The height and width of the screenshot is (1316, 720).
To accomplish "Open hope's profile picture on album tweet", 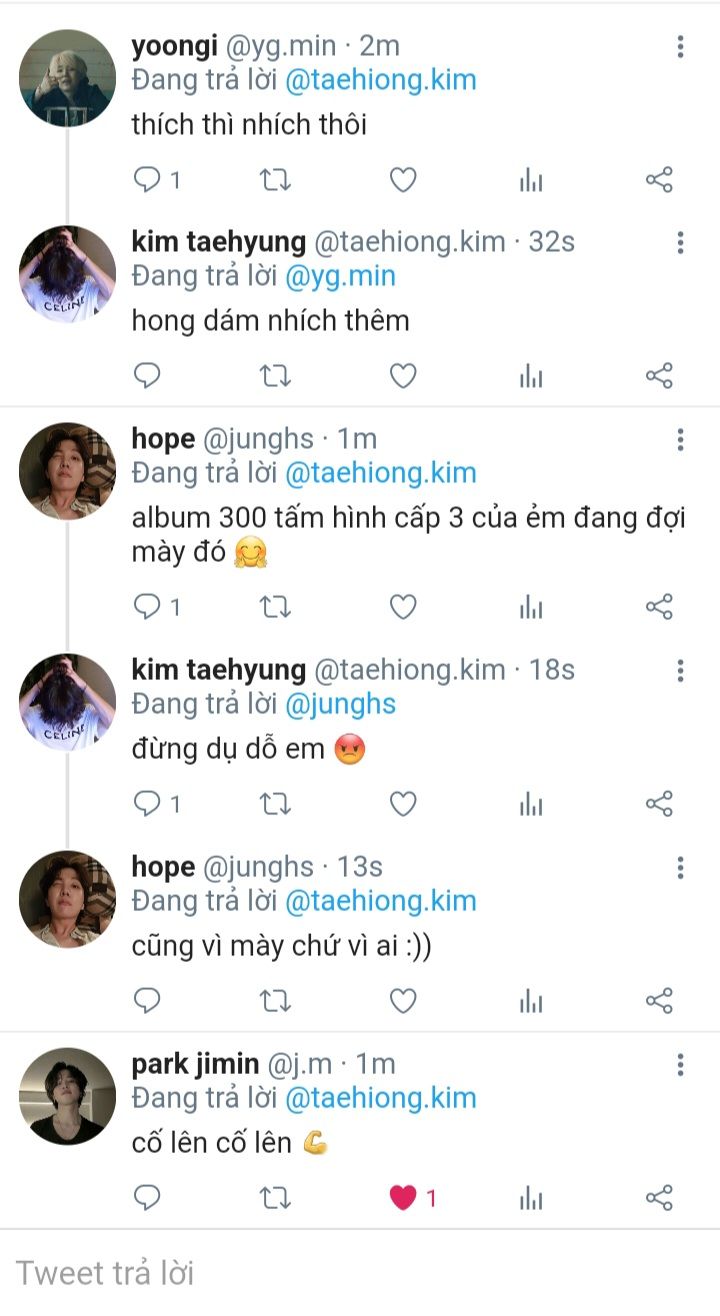I will (x=67, y=471).
